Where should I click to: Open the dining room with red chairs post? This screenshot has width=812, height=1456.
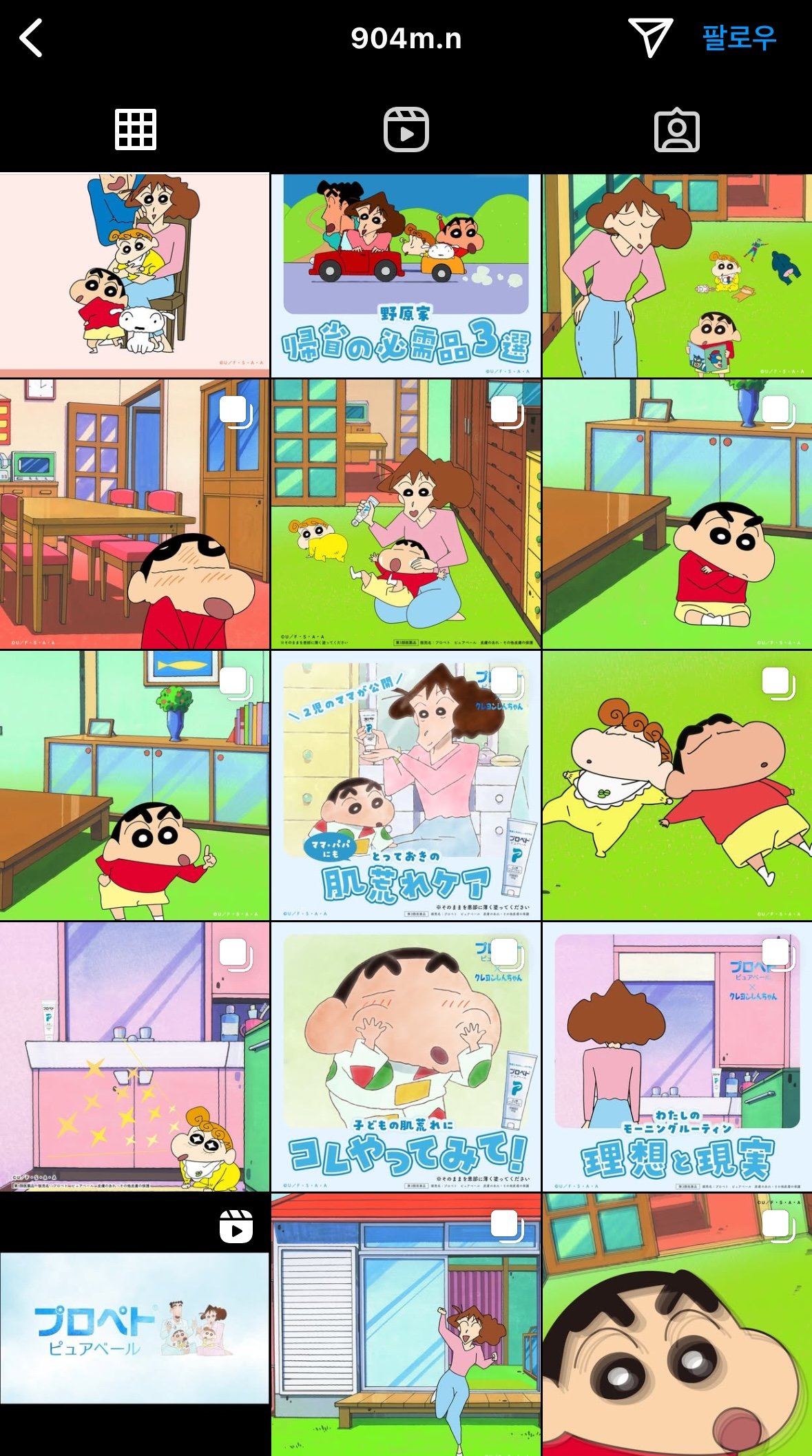(134, 514)
